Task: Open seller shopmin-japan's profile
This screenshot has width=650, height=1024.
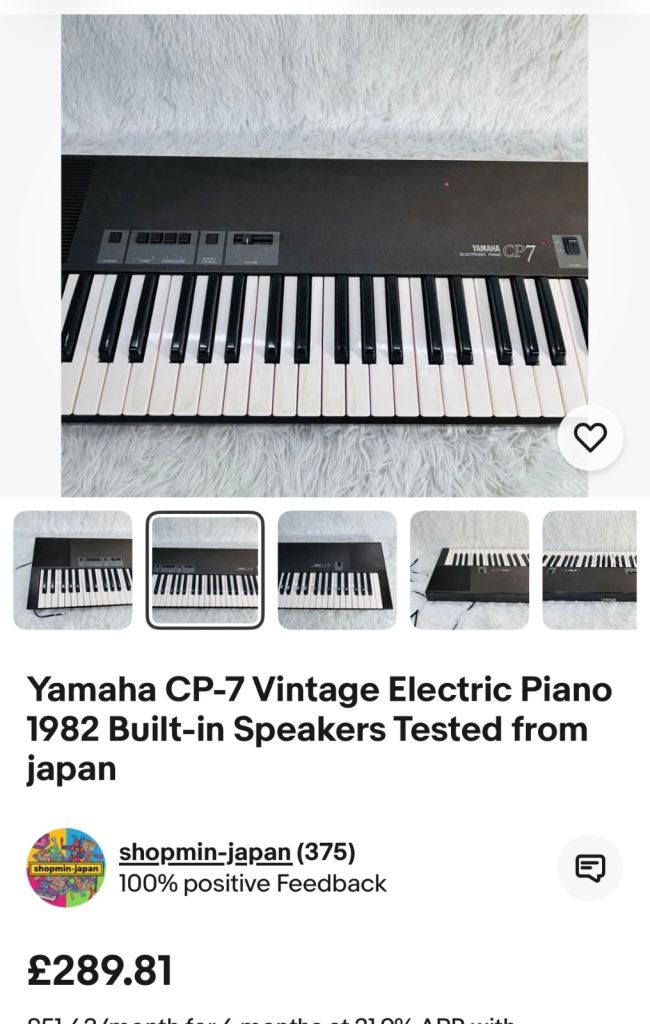Action: tap(205, 853)
